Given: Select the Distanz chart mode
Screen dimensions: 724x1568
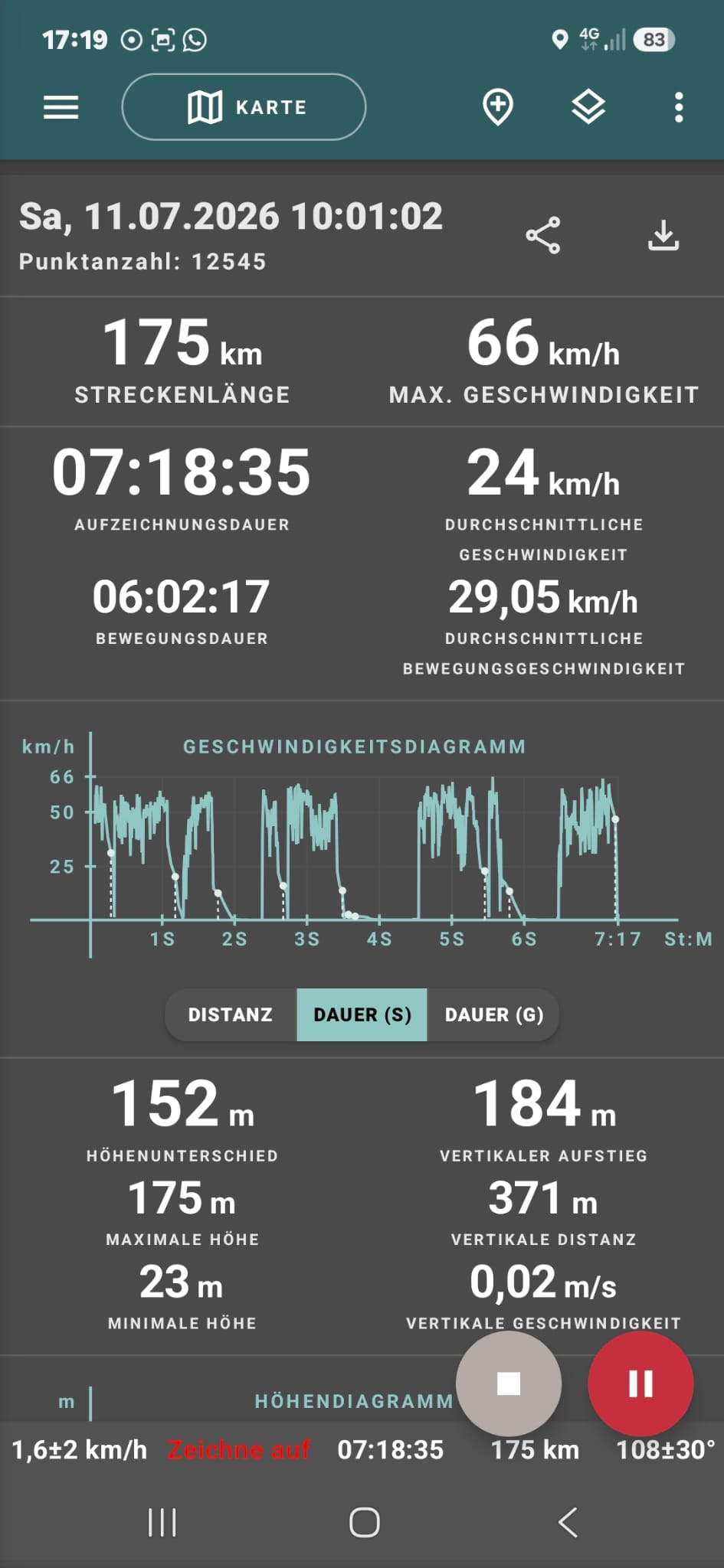Looking at the screenshot, I should (231, 1014).
